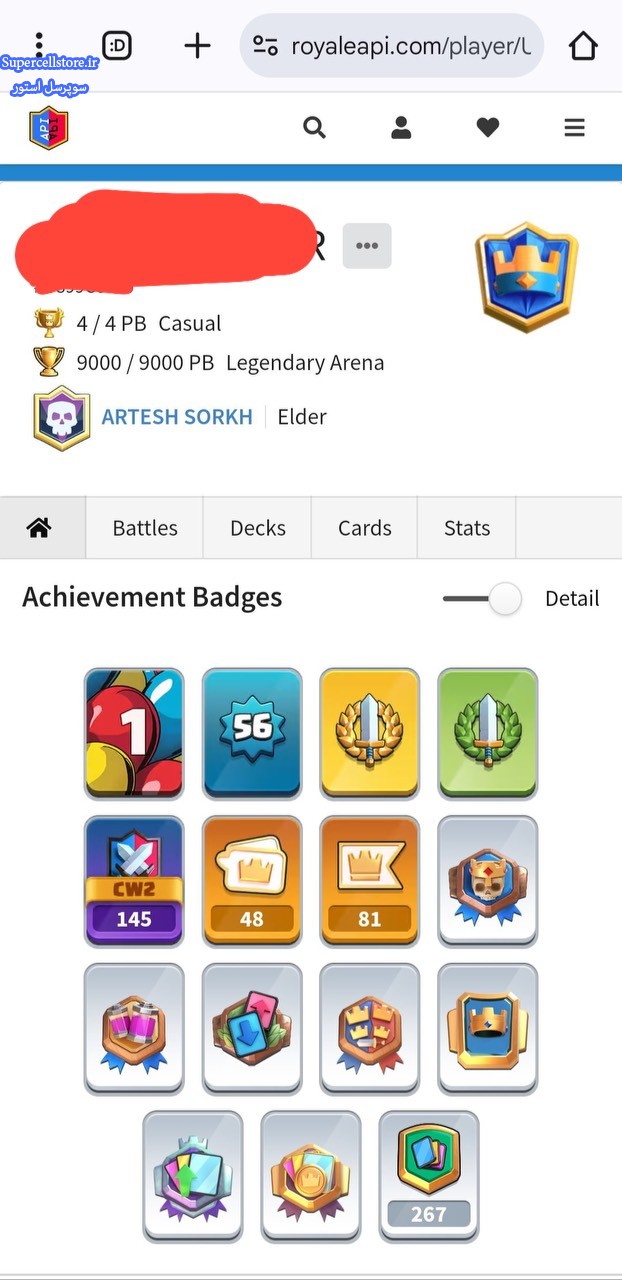This screenshot has height=1280, width=622.
Task: Switch to the Stats tab
Action: (467, 528)
